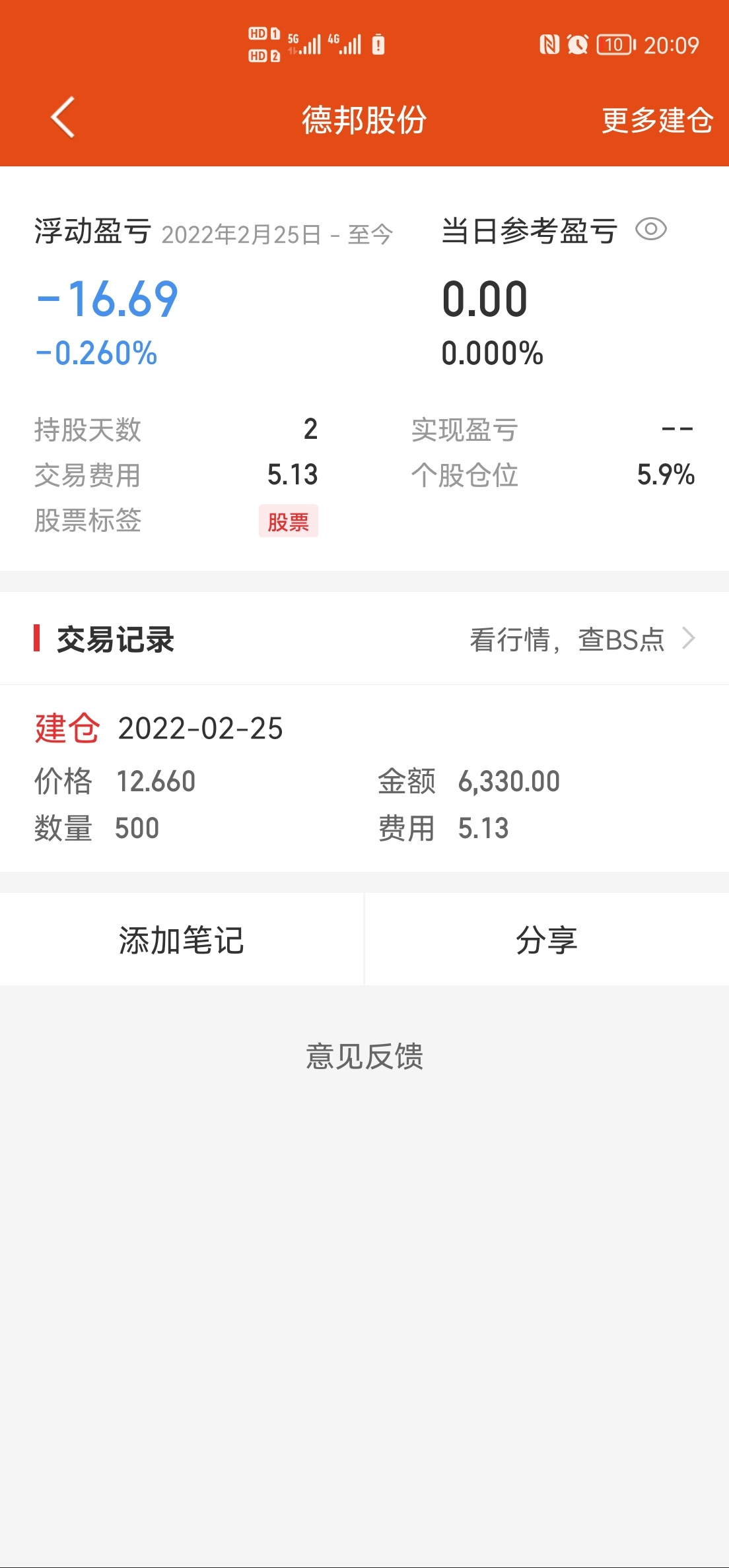Share this position via 分享
Image resolution: width=729 pixels, height=1568 pixels.
coord(547,939)
